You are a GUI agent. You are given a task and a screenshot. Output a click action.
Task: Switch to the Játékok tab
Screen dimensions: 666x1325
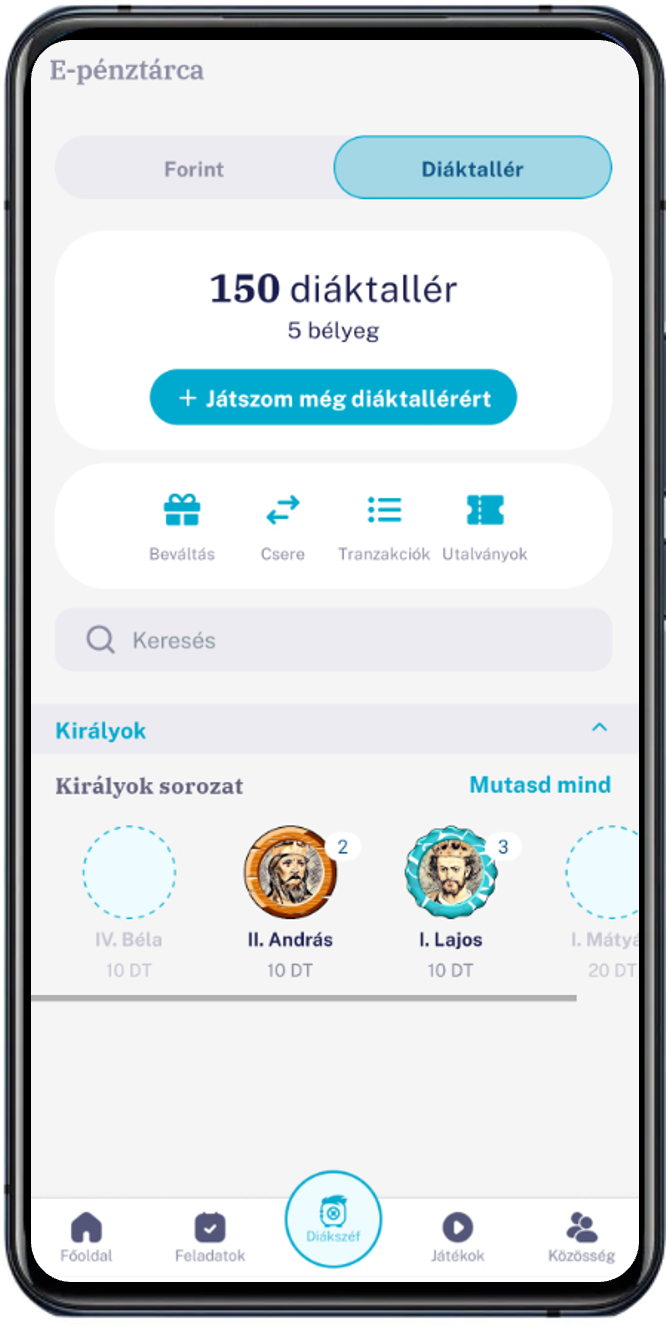457,1237
